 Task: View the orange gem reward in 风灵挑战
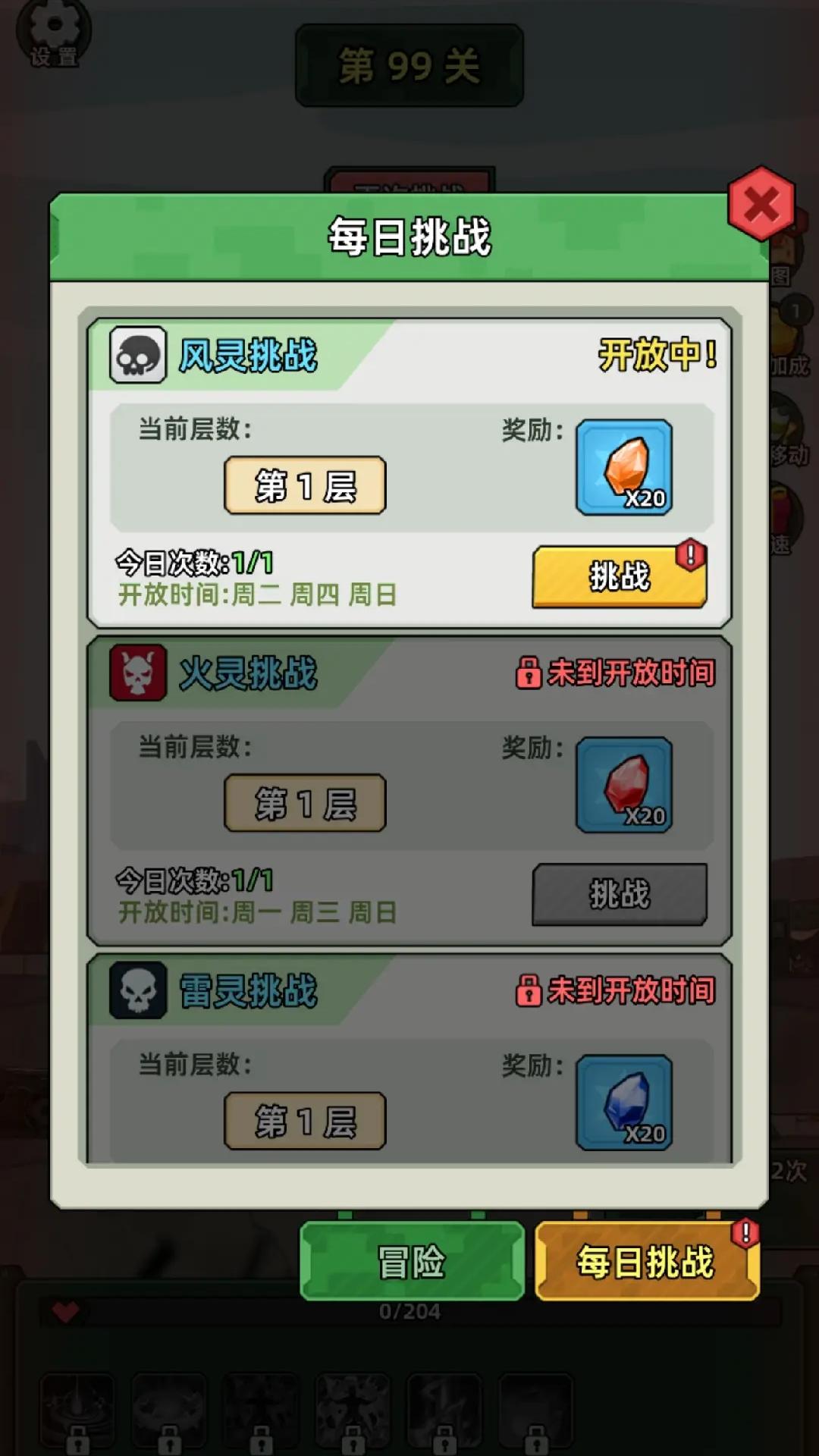pos(623,467)
